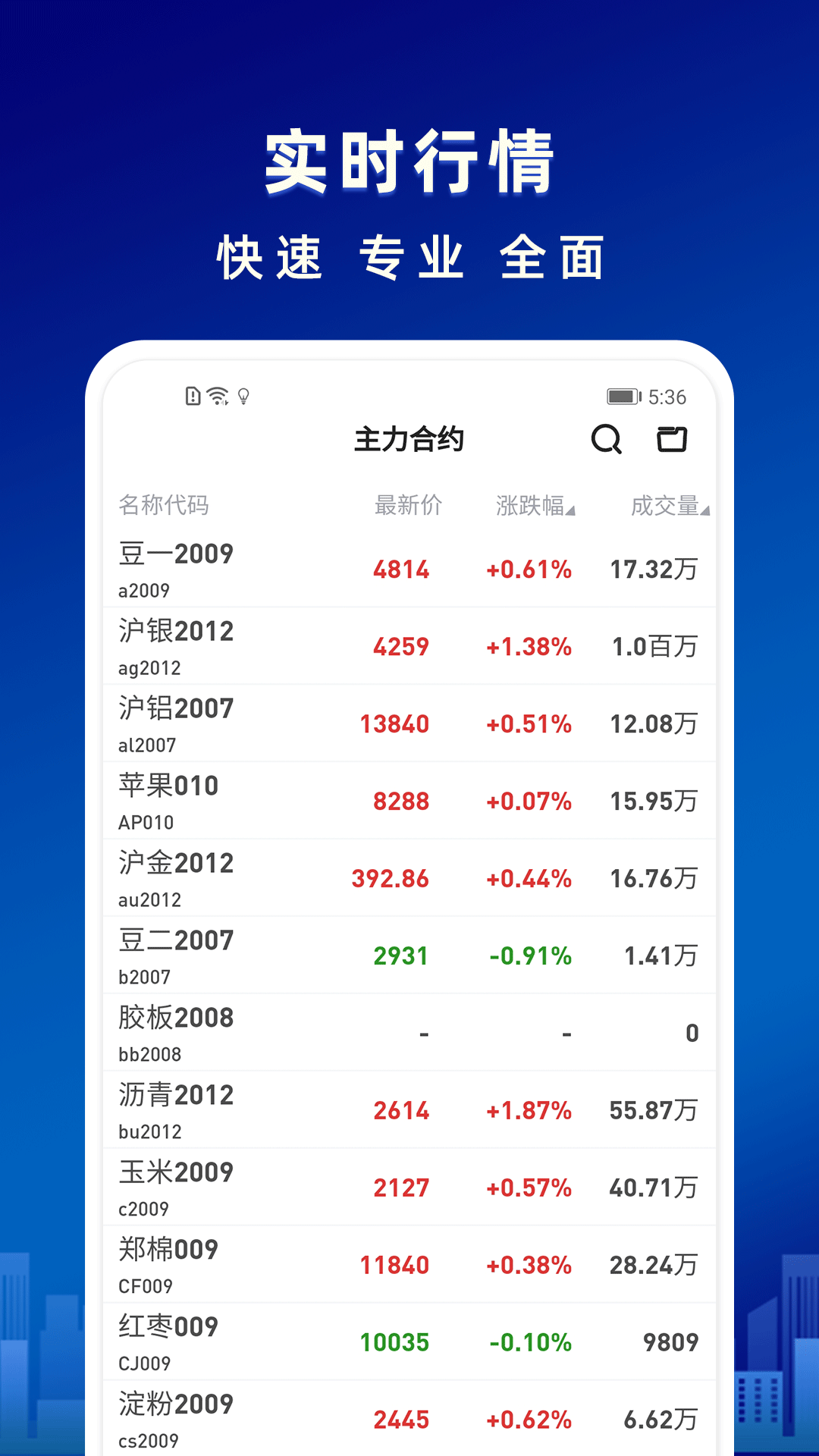Sort list by 成交量 volume
Image resolution: width=819 pixels, height=1456 pixels.
pos(666,507)
